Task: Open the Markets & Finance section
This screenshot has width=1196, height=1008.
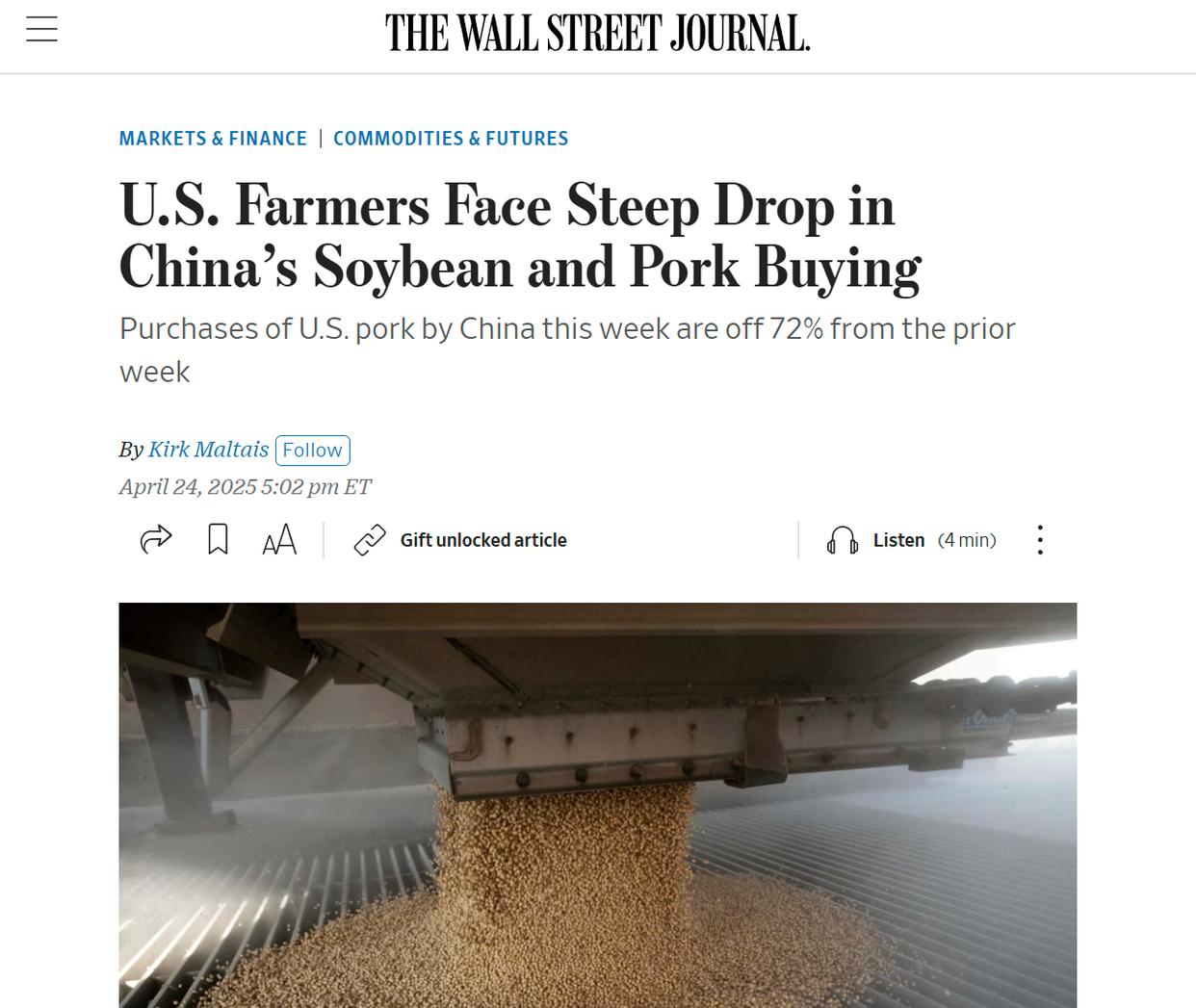Action: pyautogui.click(x=213, y=139)
